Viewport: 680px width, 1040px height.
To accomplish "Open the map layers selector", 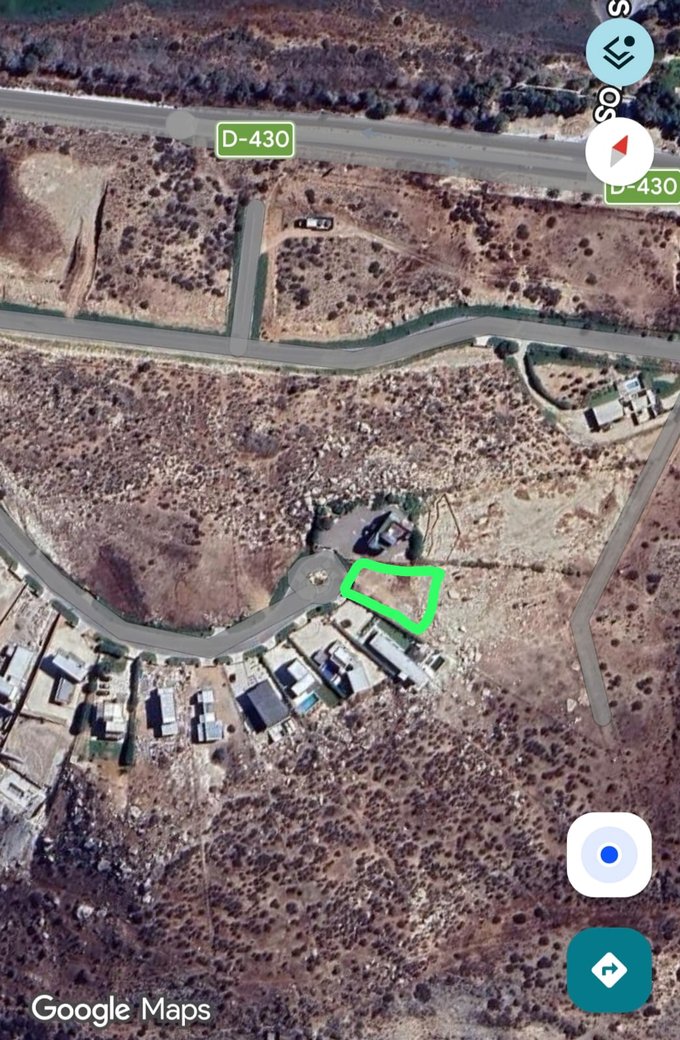I will coord(619,52).
